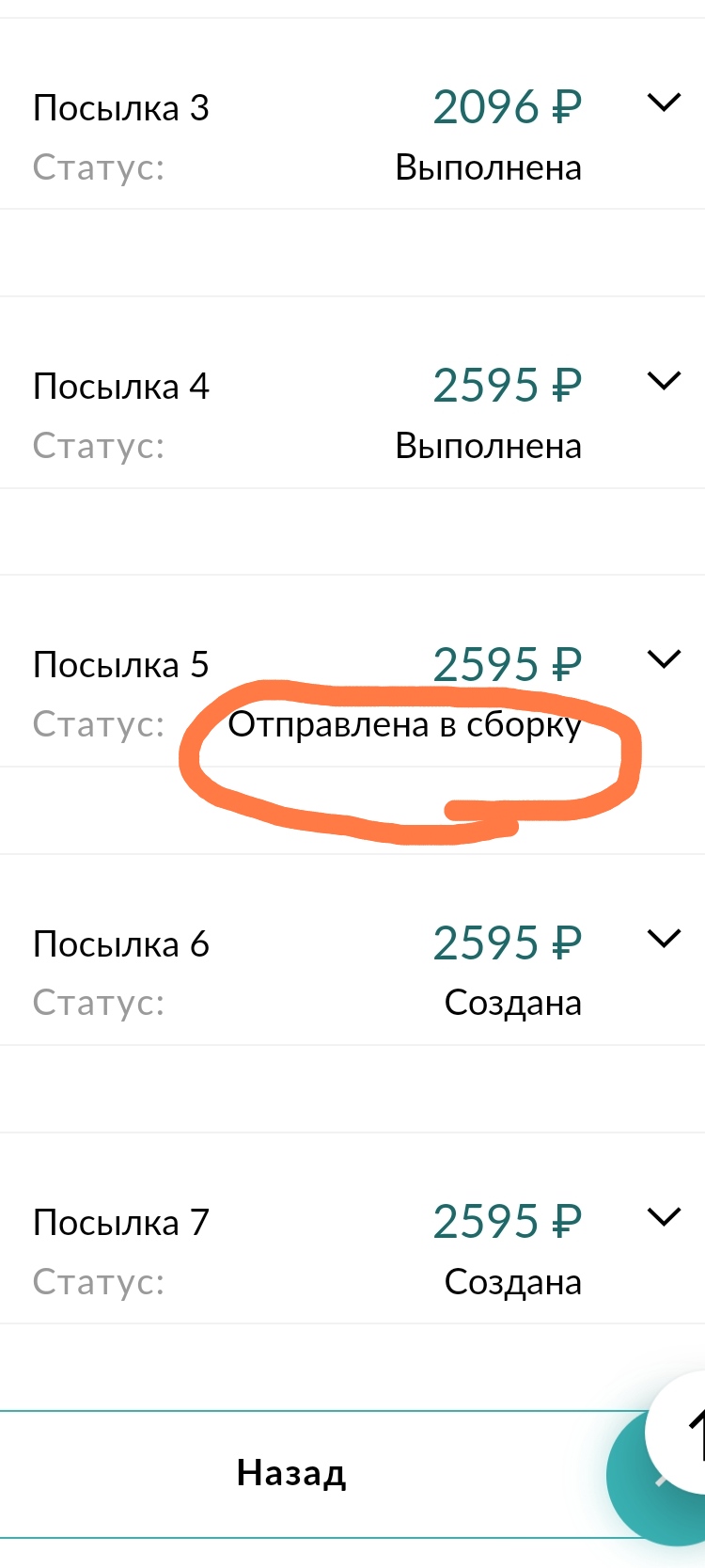Expand the Посылка 5 details chevron
The width and height of the screenshot is (705, 1568).
point(664,659)
